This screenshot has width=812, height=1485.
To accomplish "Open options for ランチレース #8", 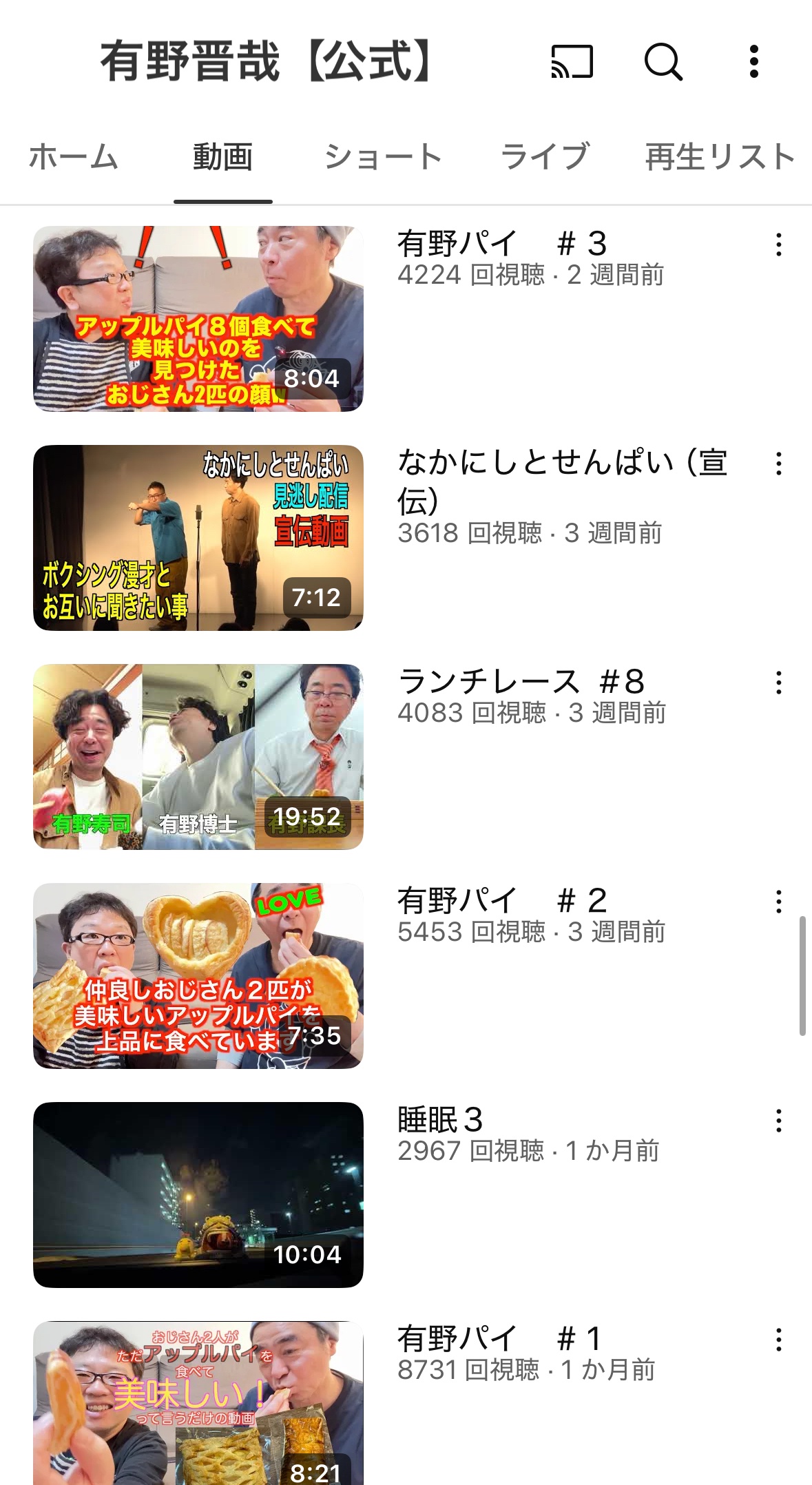I will 779,683.
